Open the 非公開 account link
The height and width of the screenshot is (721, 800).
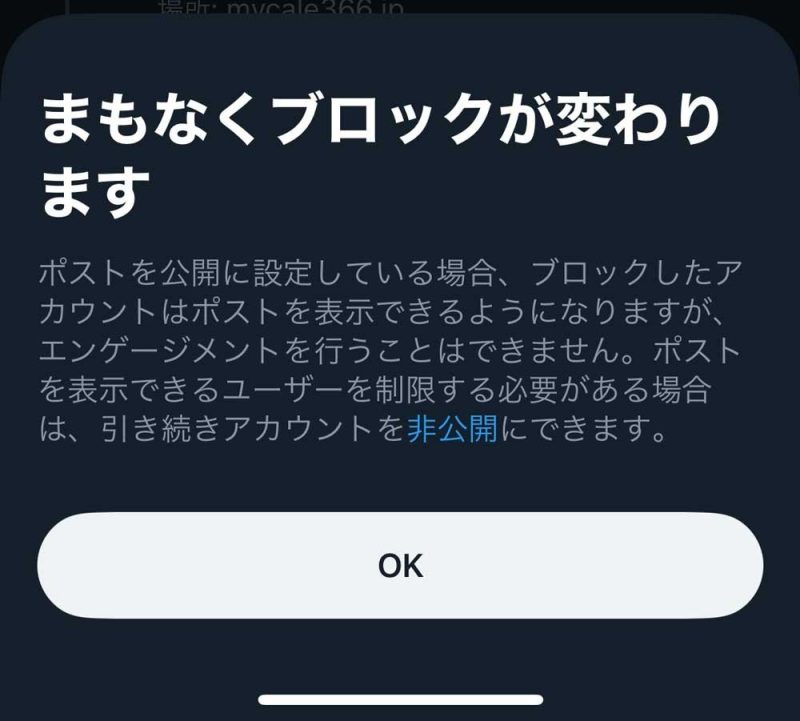click(452, 430)
